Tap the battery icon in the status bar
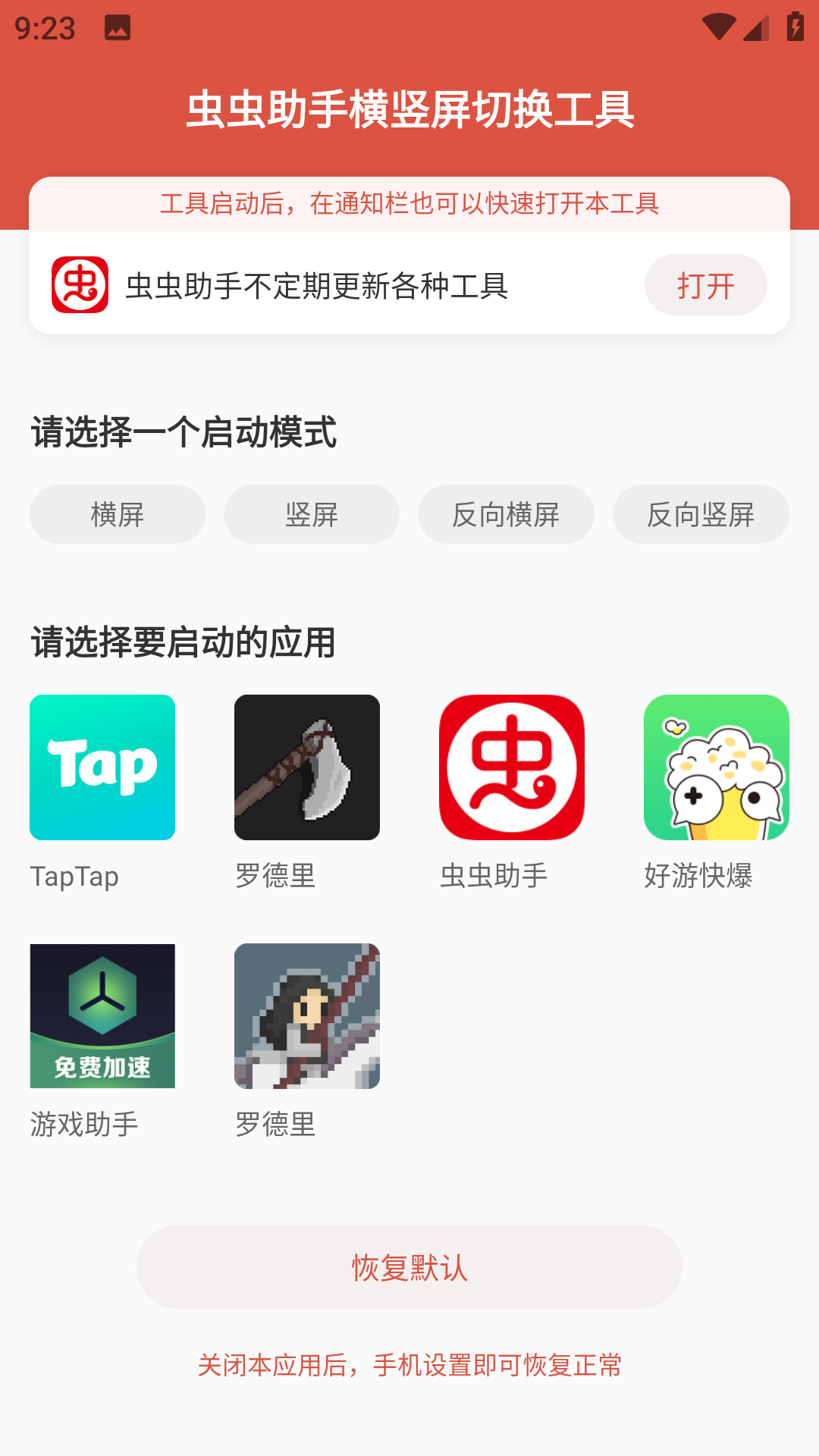The image size is (819, 1456). click(x=793, y=28)
